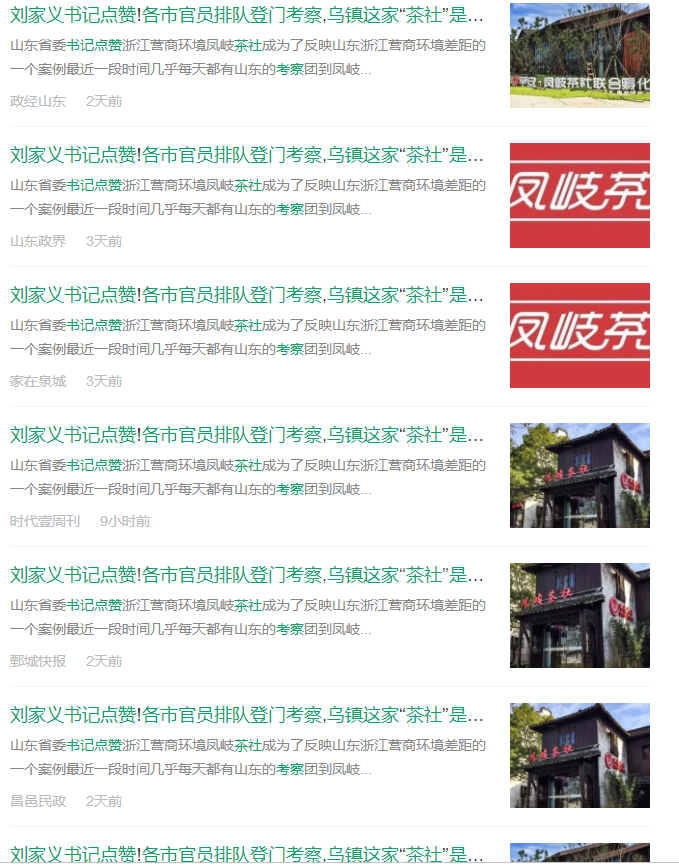
Task: Open the article from 时代壹周刊
Action: 246,436
